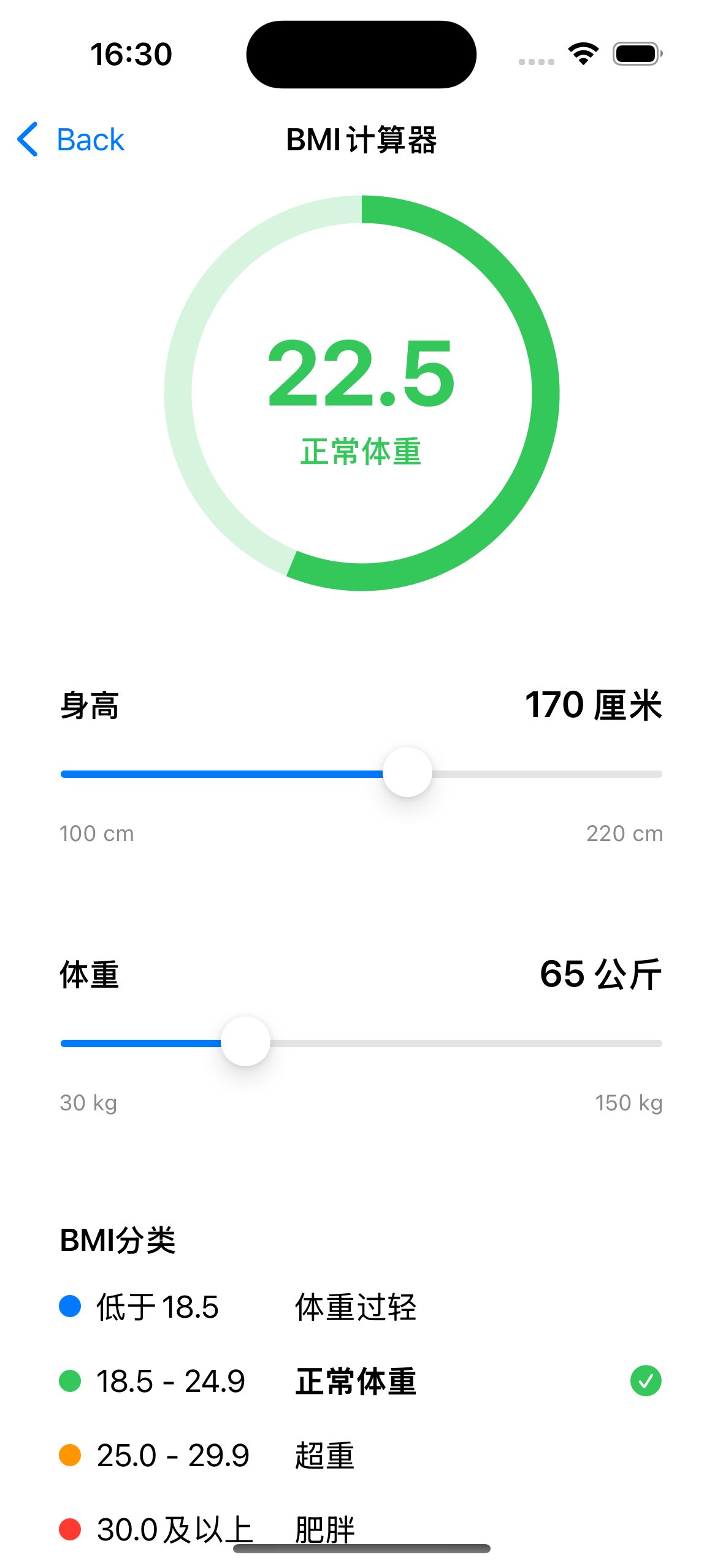Image resolution: width=723 pixels, height=1568 pixels.
Task: Select the blue dot for 体重过轻 category
Action: point(69,1307)
